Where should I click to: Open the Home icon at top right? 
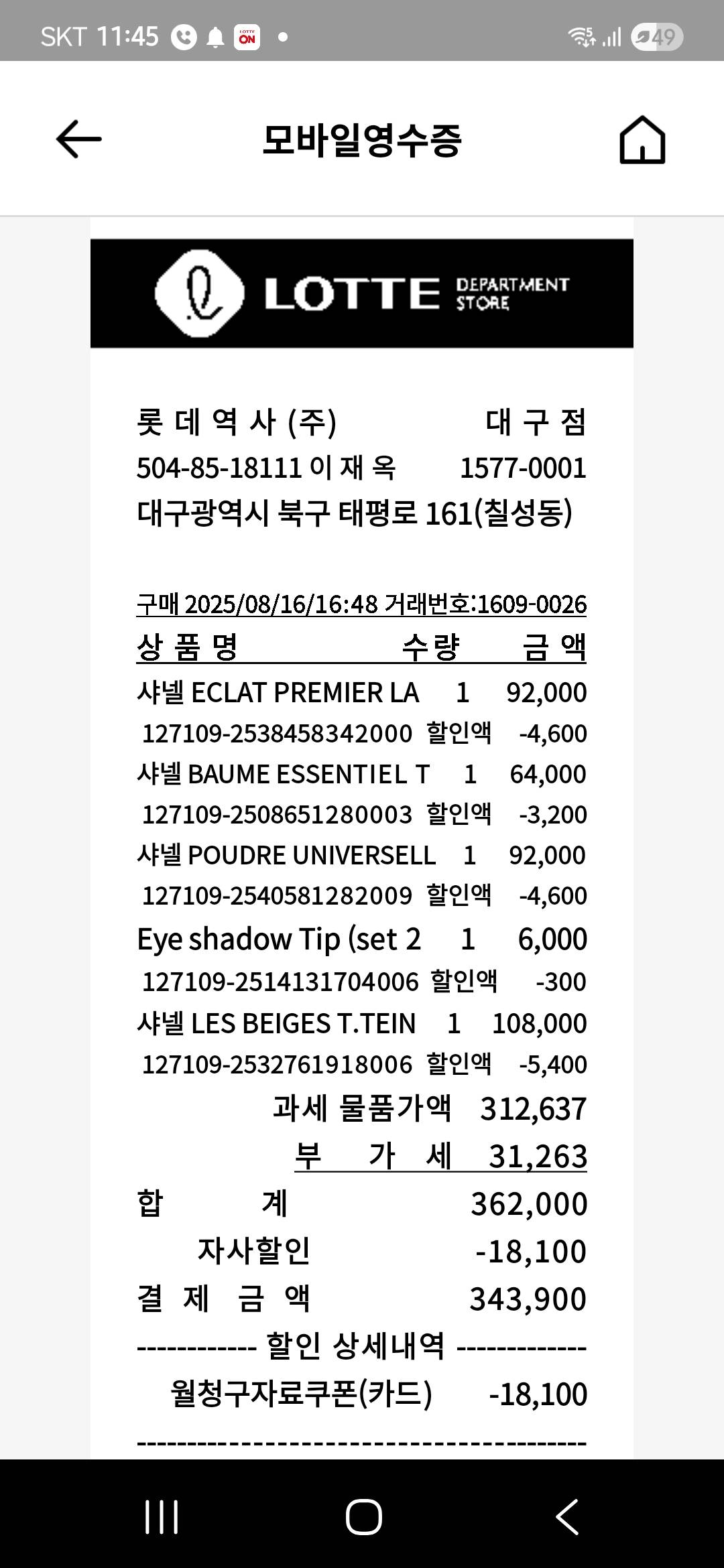pyautogui.click(x=642, y=139)
